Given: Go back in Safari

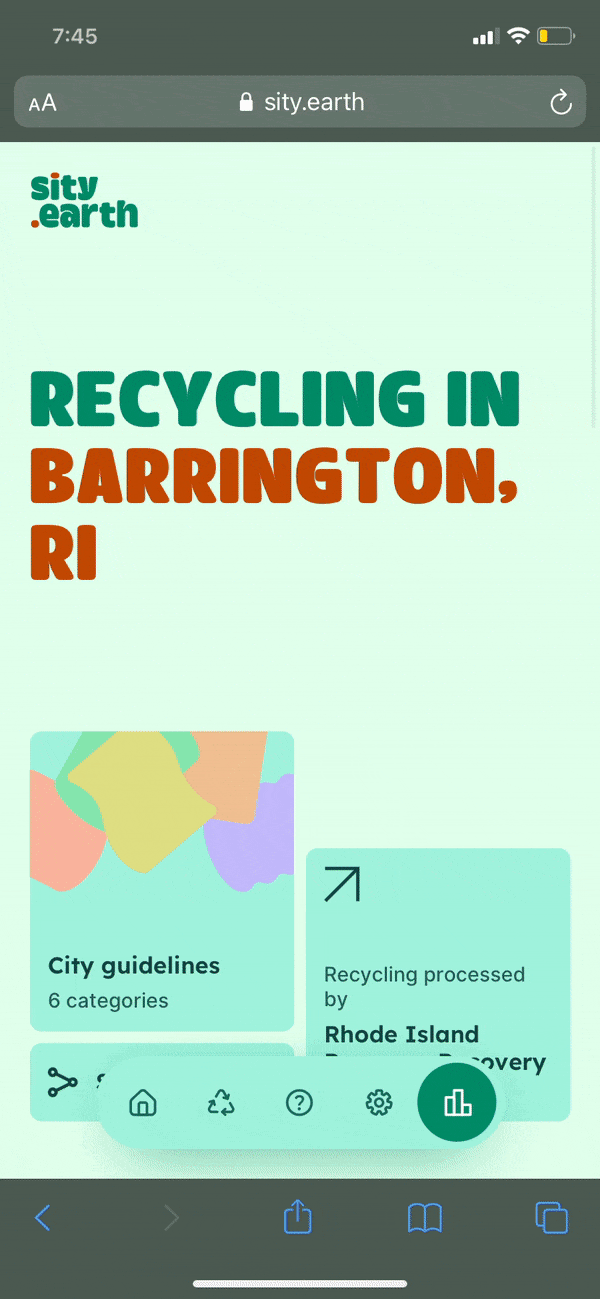Looking at the screenshot, I should click(x=42, y=1217).
